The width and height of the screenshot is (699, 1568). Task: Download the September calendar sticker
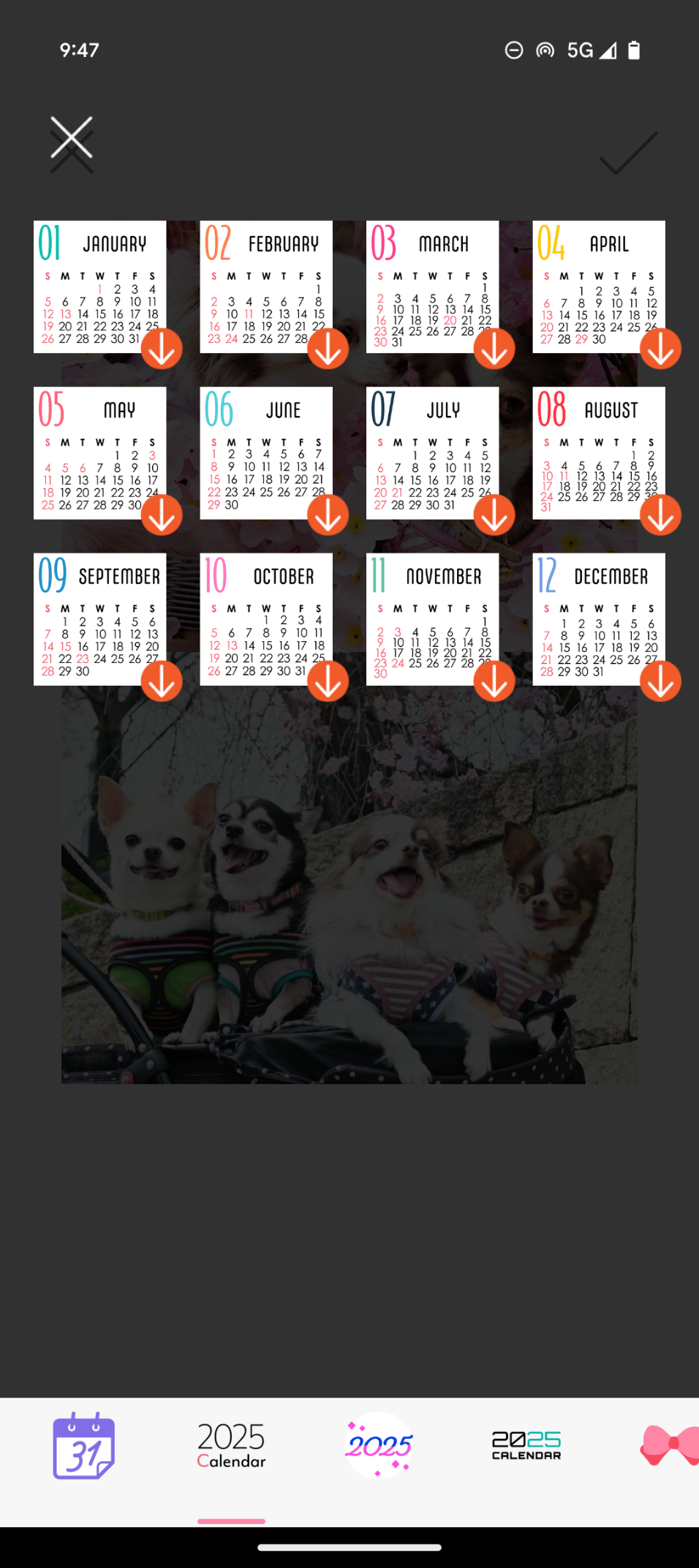tap(162, 681)
